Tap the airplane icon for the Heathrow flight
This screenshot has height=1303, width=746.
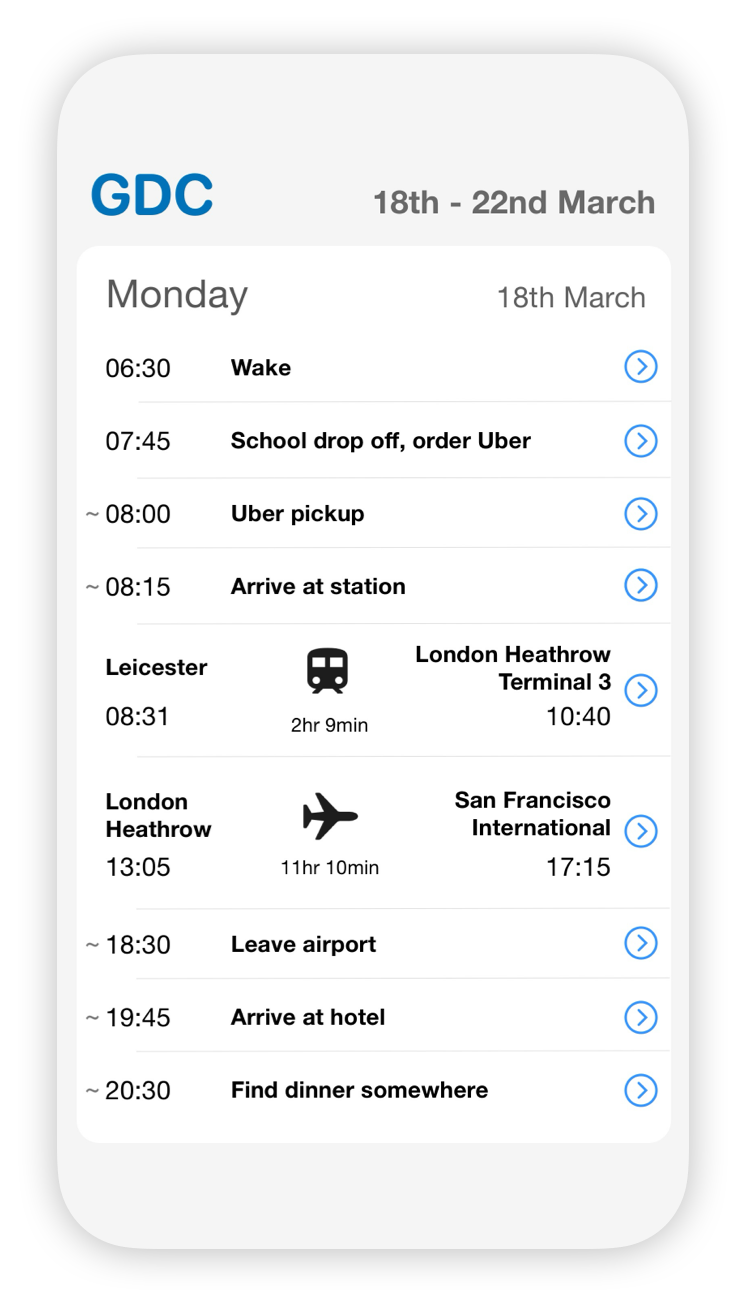330,817
